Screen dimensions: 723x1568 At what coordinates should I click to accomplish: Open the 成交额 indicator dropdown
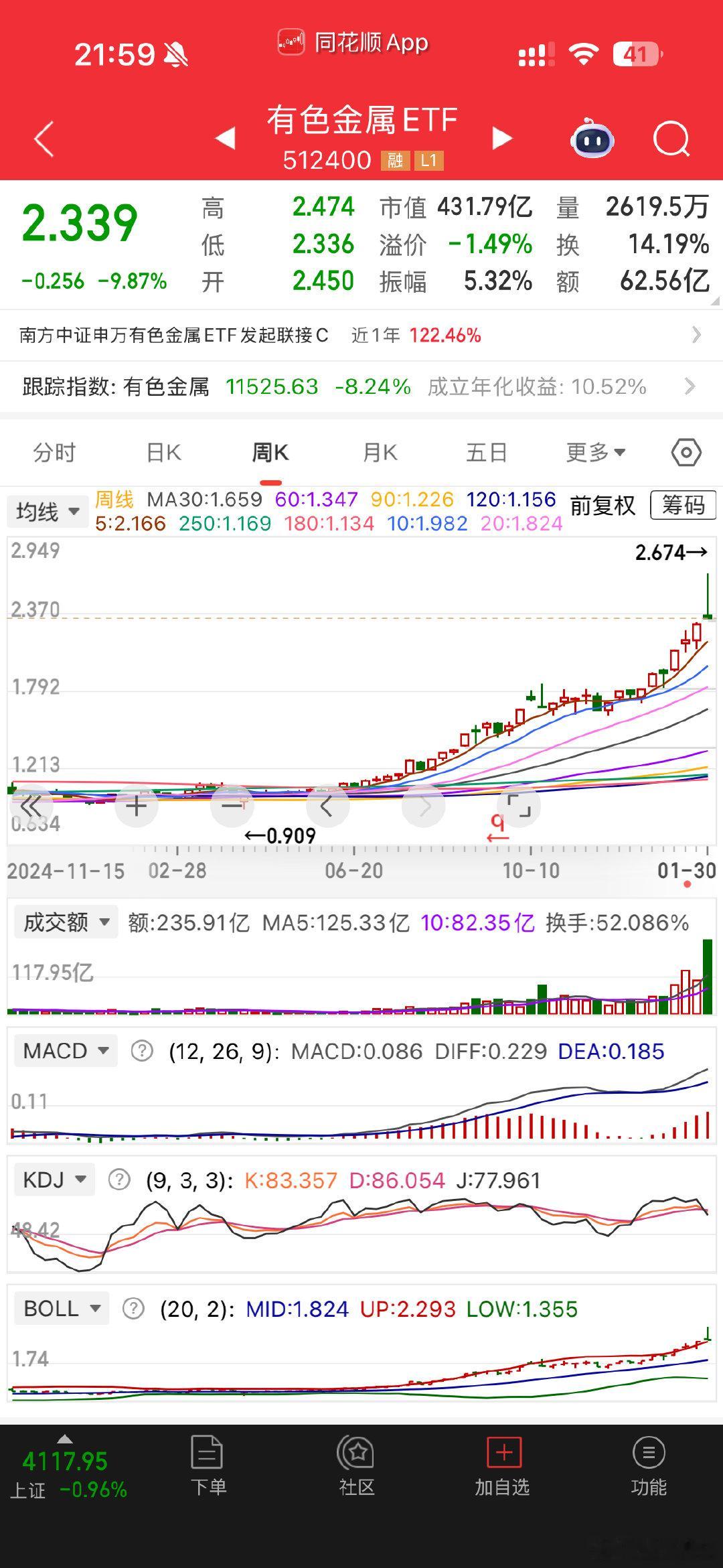pyautogui.click(x=65, y=921)
